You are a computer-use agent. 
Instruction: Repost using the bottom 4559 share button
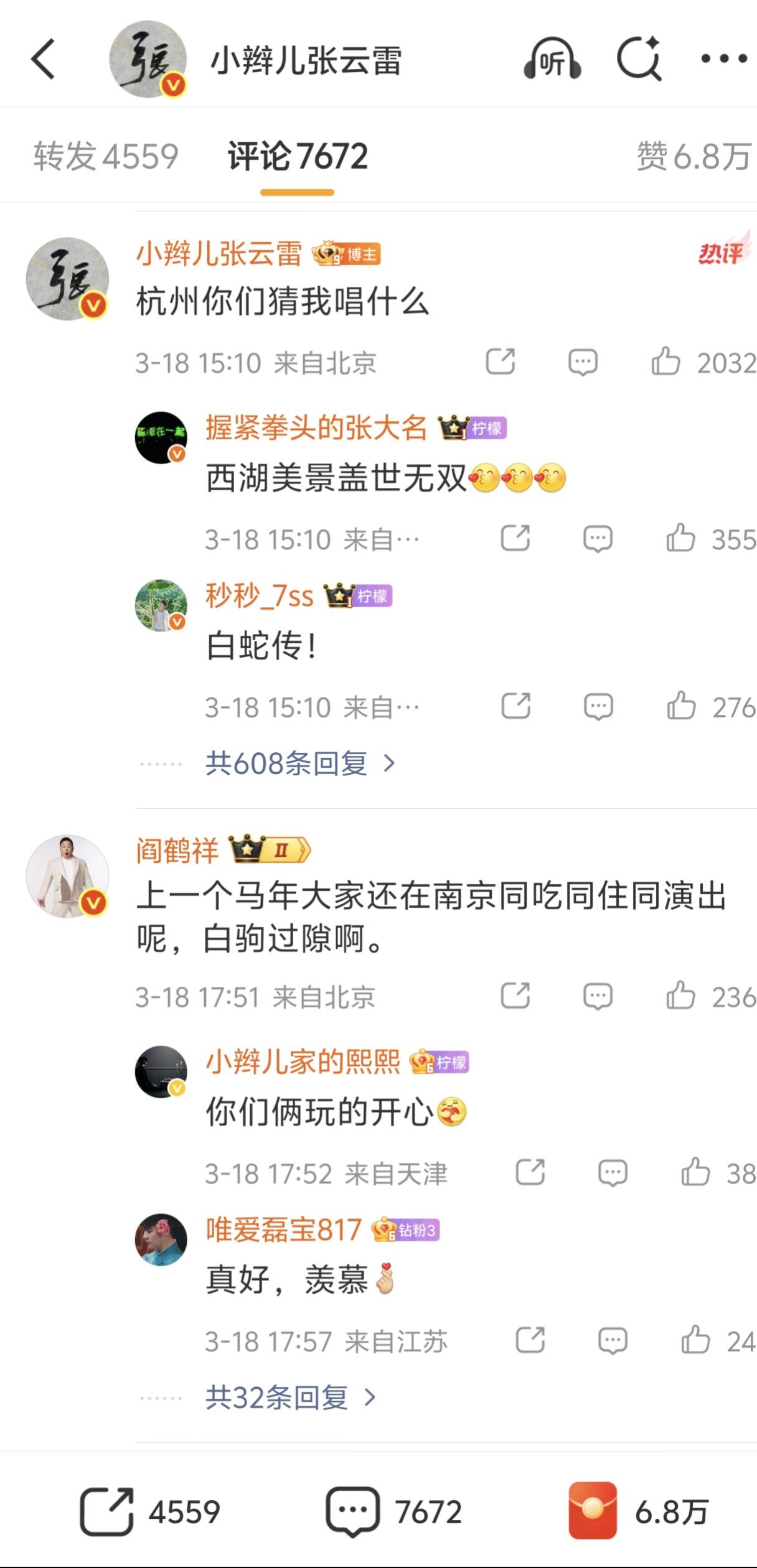point(149,1512)
